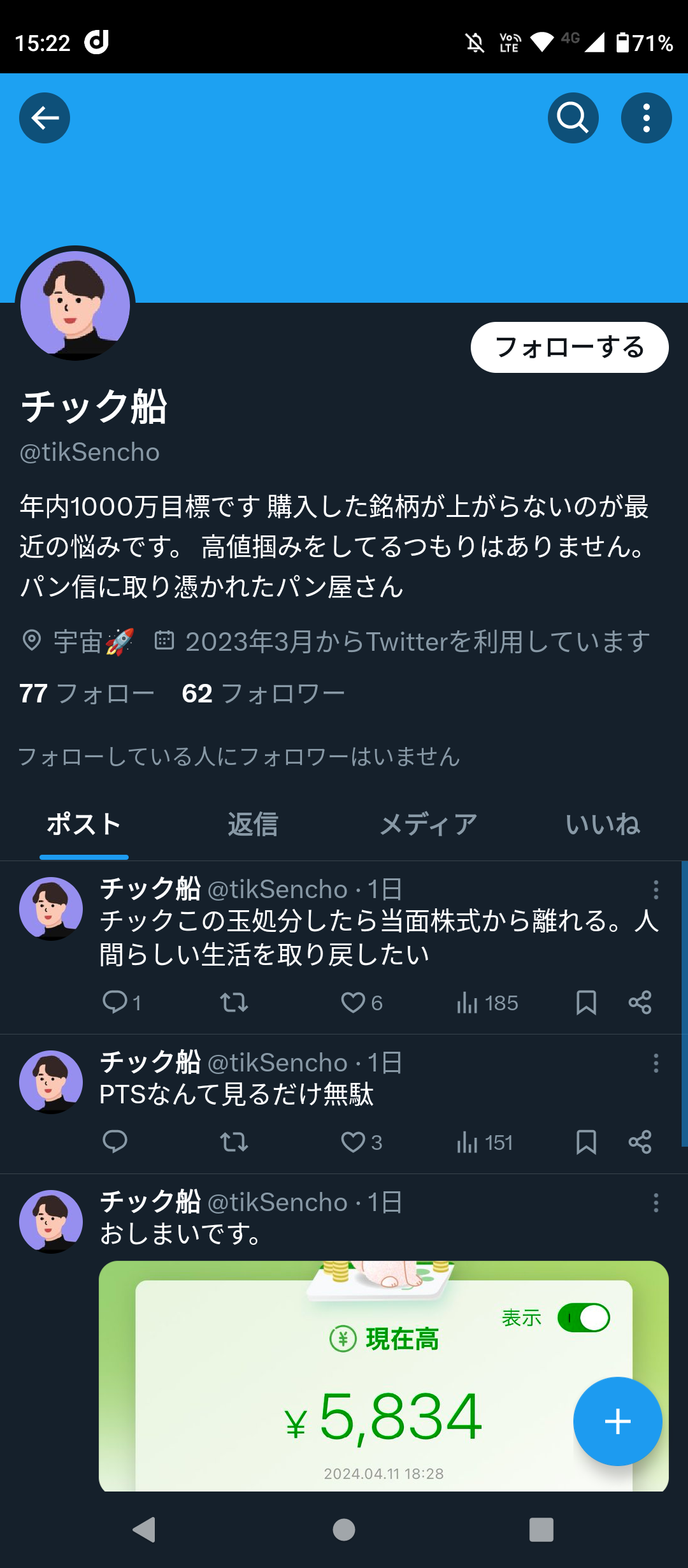688x1568 pixels.
Task: Repost the PTSなんて見るだけ無駄 post
Action: coord(234,1142)
